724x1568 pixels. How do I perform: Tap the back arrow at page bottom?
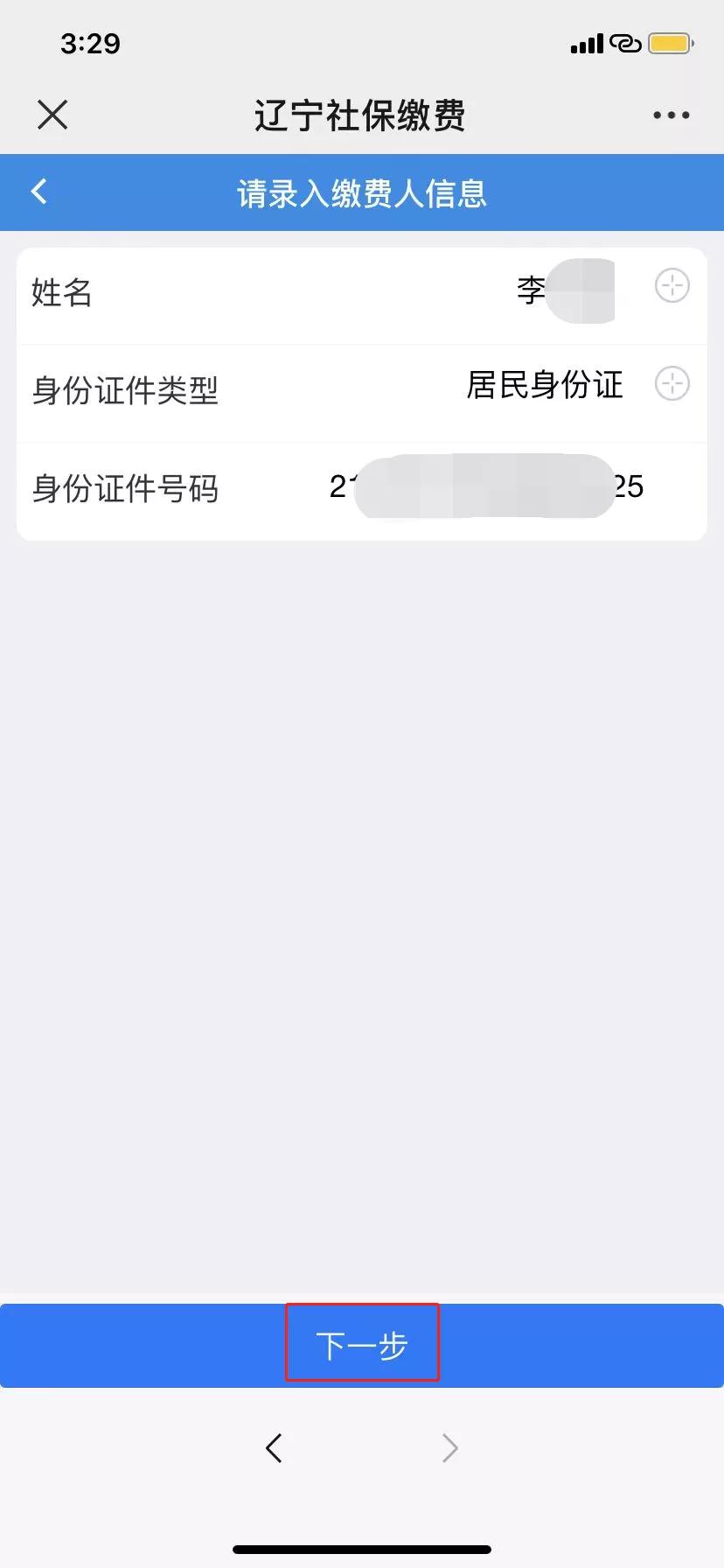pyautogui.click(x=274, y=1448)
